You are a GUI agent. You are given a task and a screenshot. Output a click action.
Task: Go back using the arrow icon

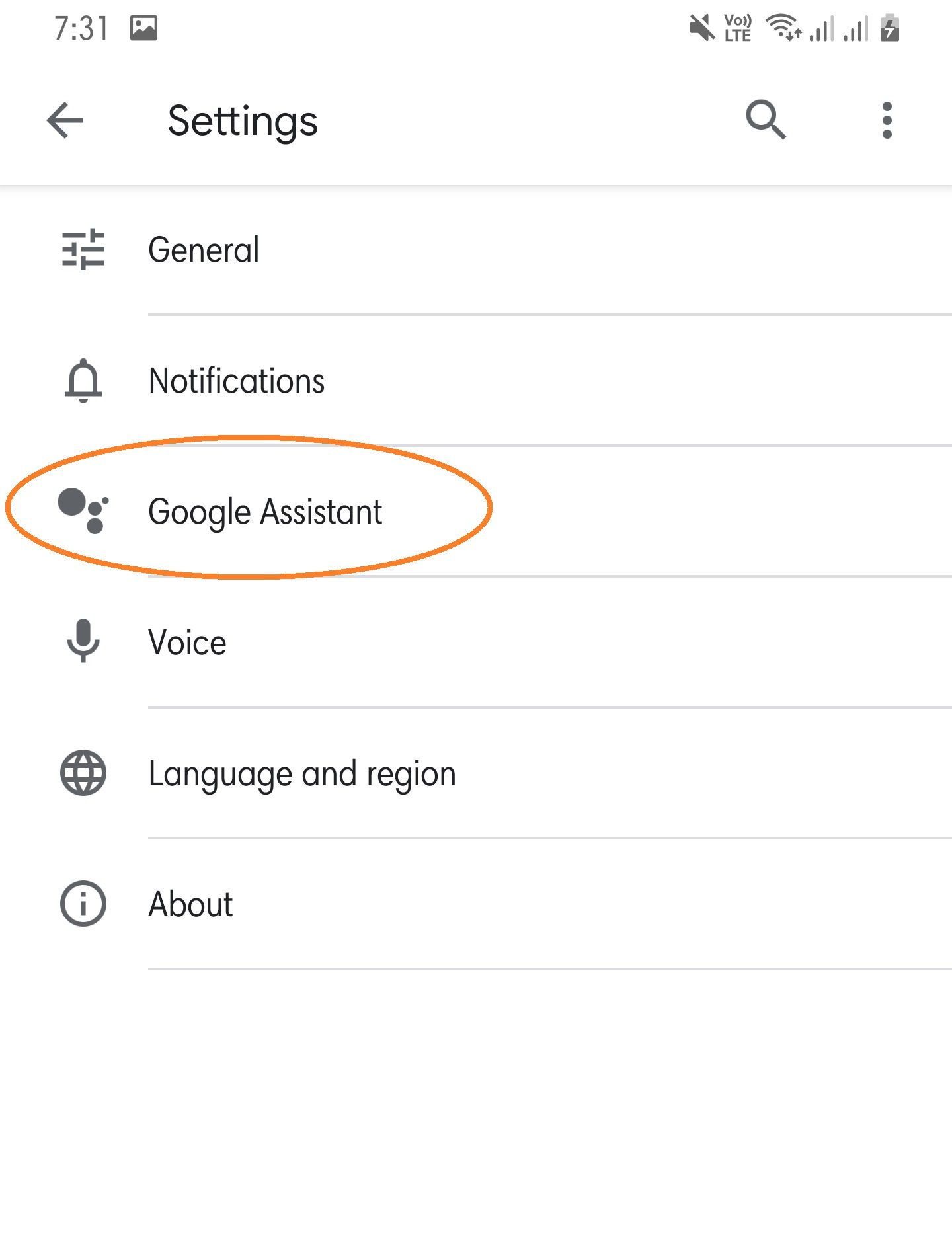65,121
